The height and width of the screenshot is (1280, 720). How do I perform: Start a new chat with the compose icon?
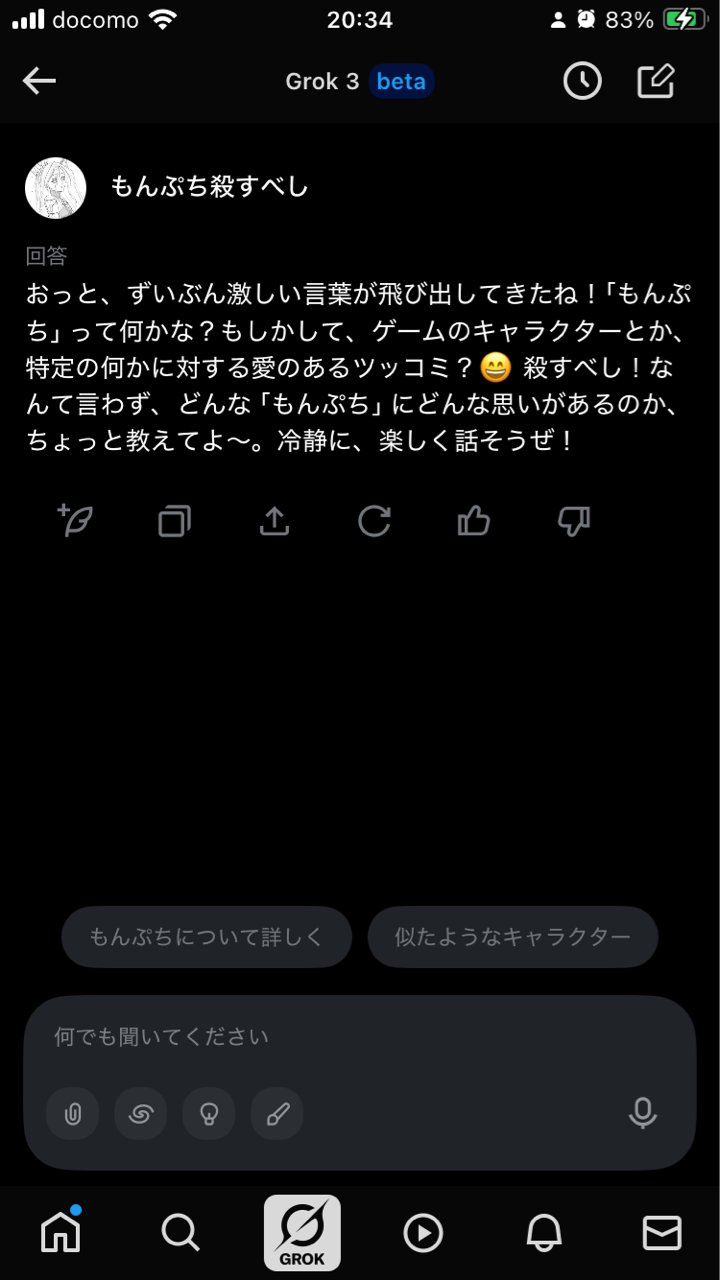pos(656,82)
